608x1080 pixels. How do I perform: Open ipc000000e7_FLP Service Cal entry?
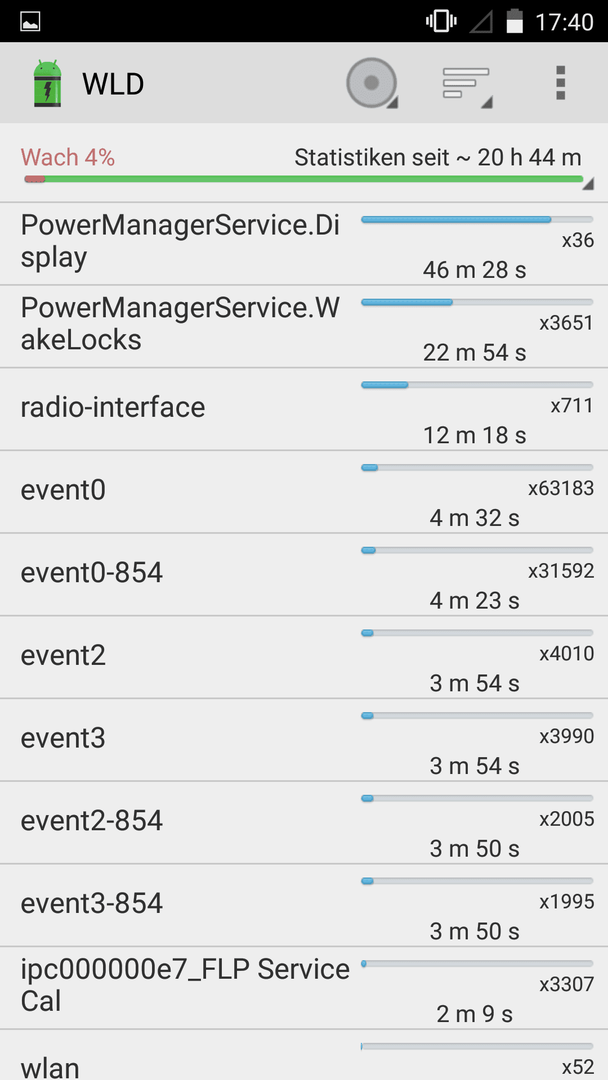(x=304, y=988)
